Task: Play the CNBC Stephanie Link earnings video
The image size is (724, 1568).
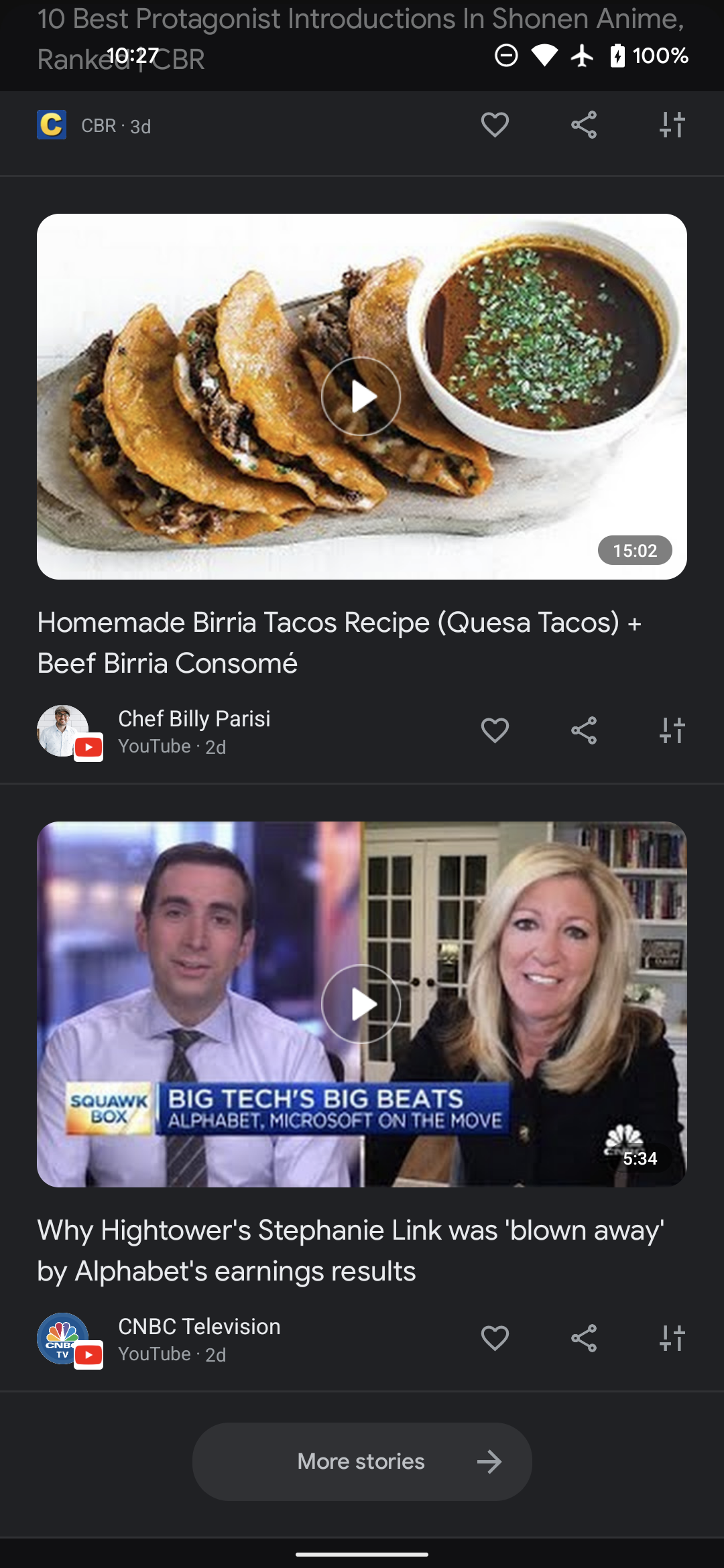Action: (x=361, y=1004)
